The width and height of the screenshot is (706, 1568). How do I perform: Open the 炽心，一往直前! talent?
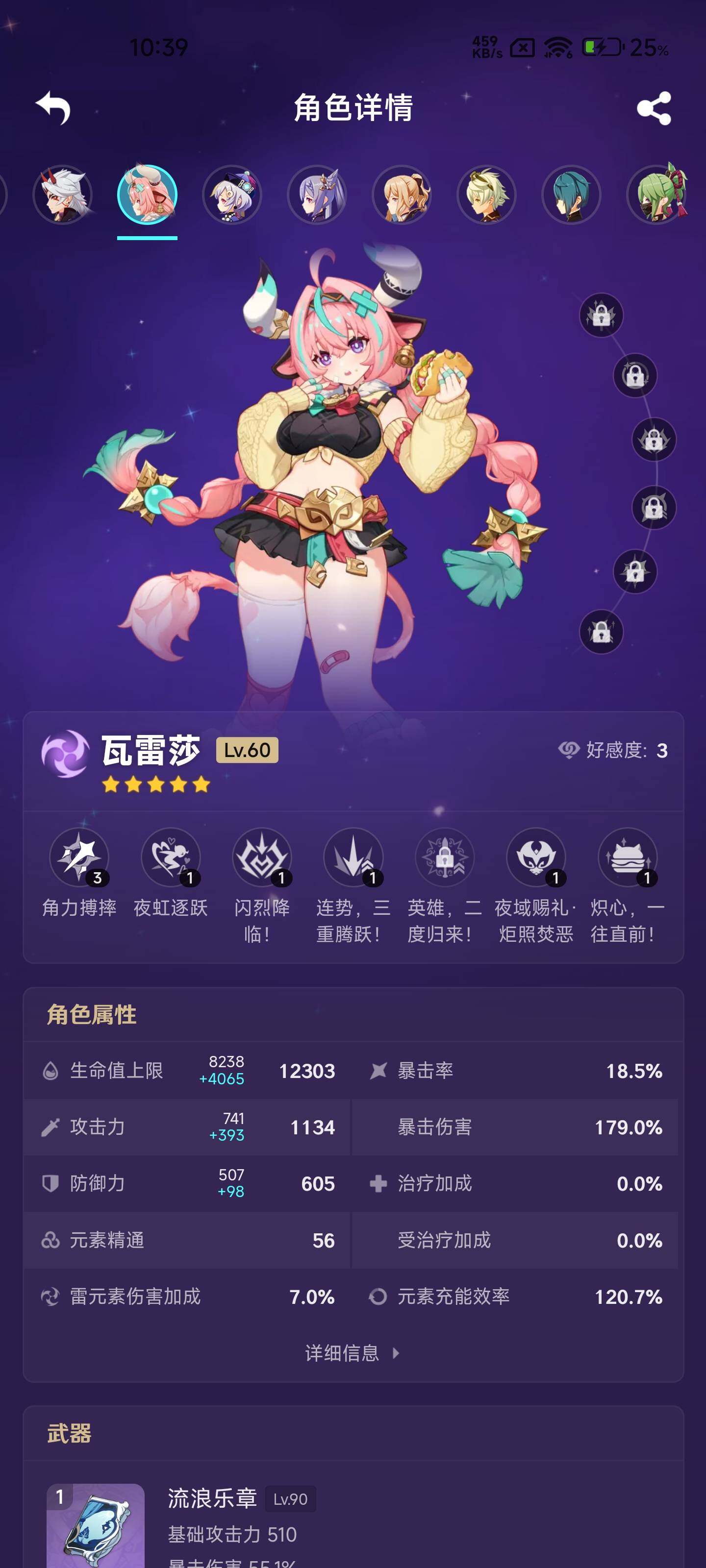628,857
